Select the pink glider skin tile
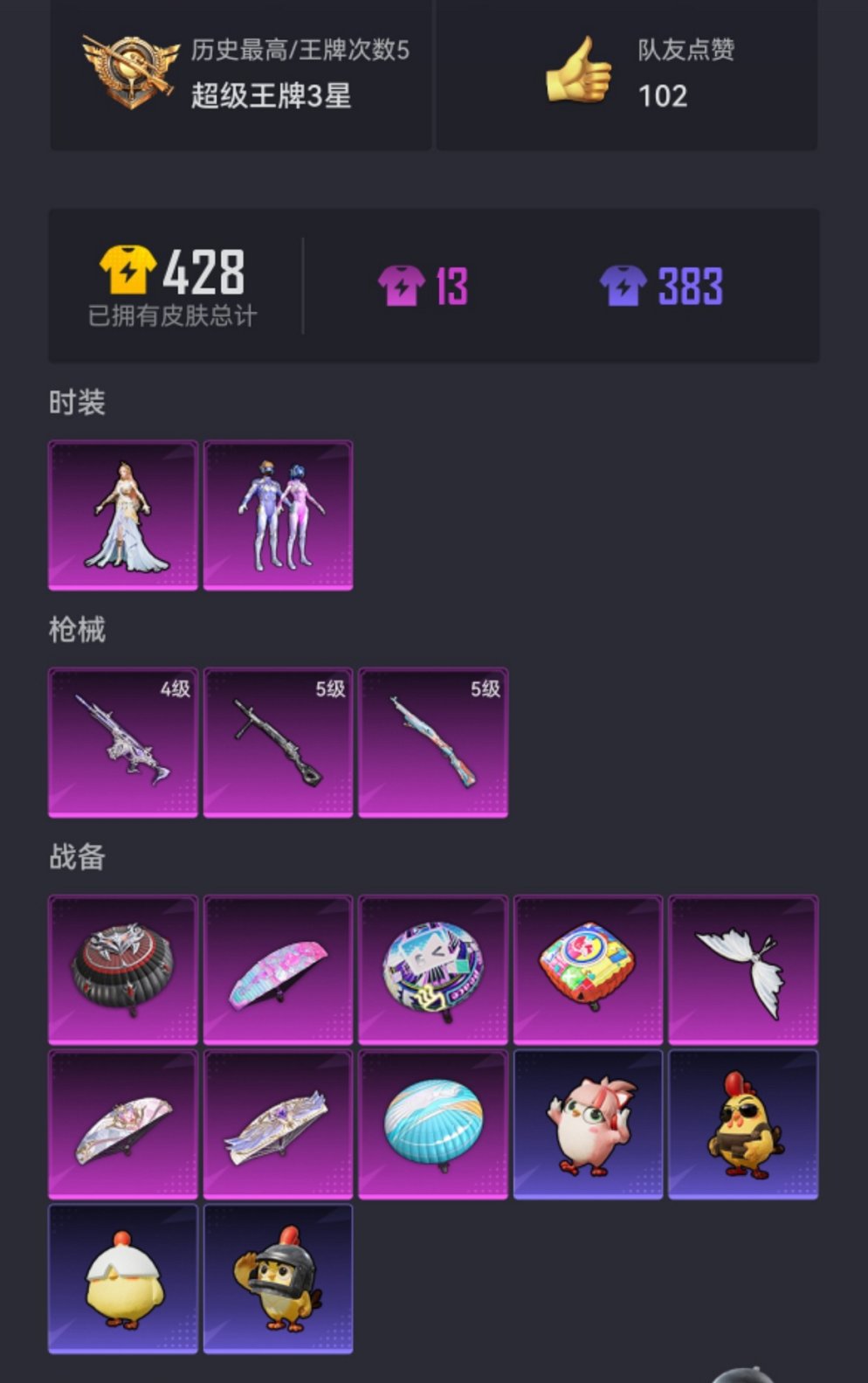The image size is (868, 1383). 278,970
